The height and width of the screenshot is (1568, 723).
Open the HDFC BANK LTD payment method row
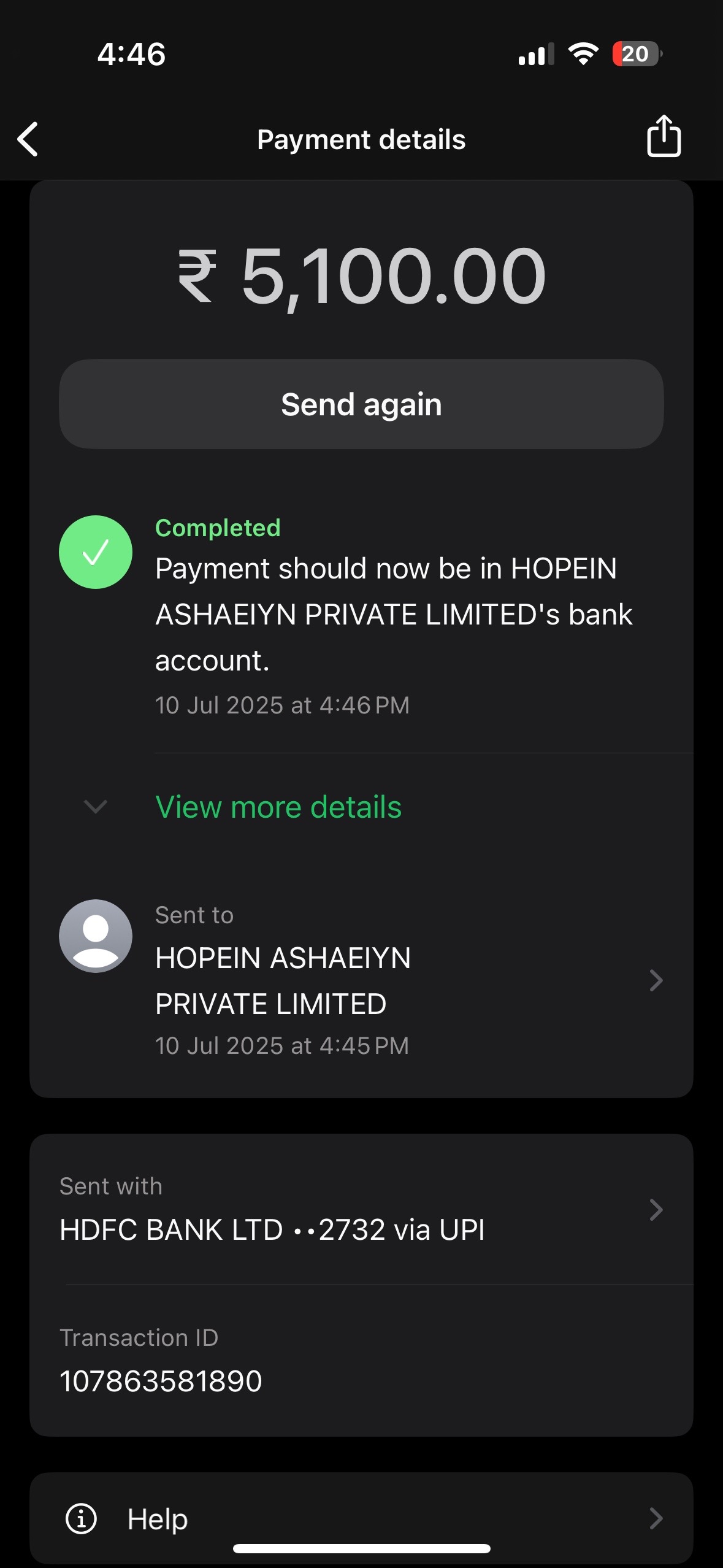click(361, 1209)
